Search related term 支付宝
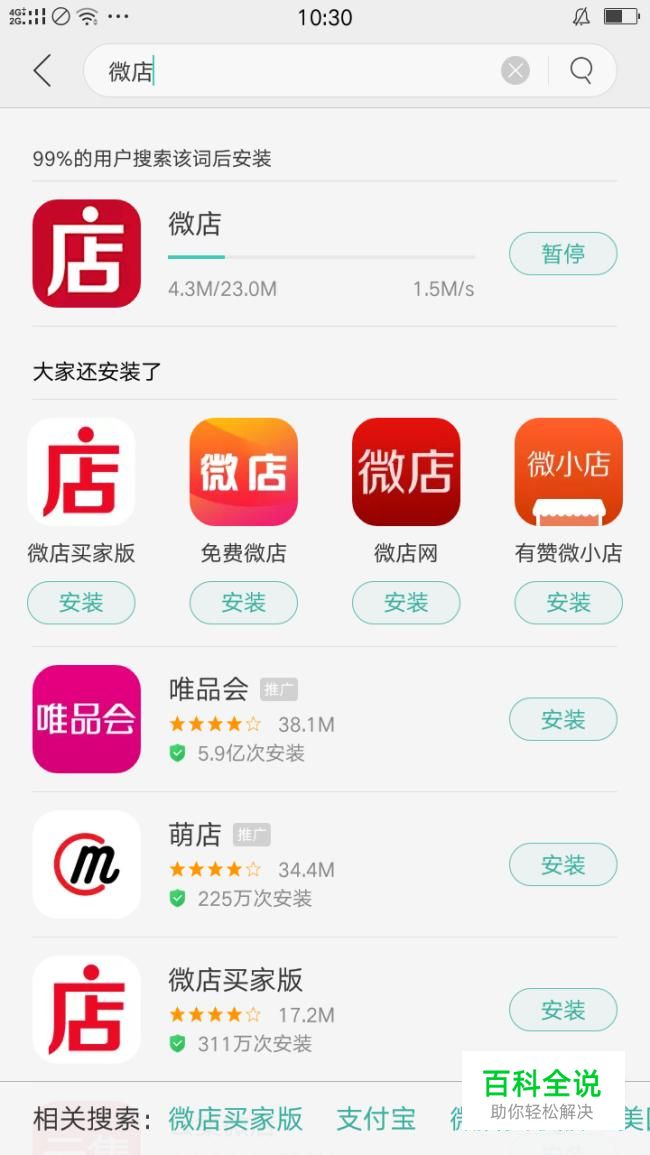The image size is (650, 1155). click(x=376, y=1118)
